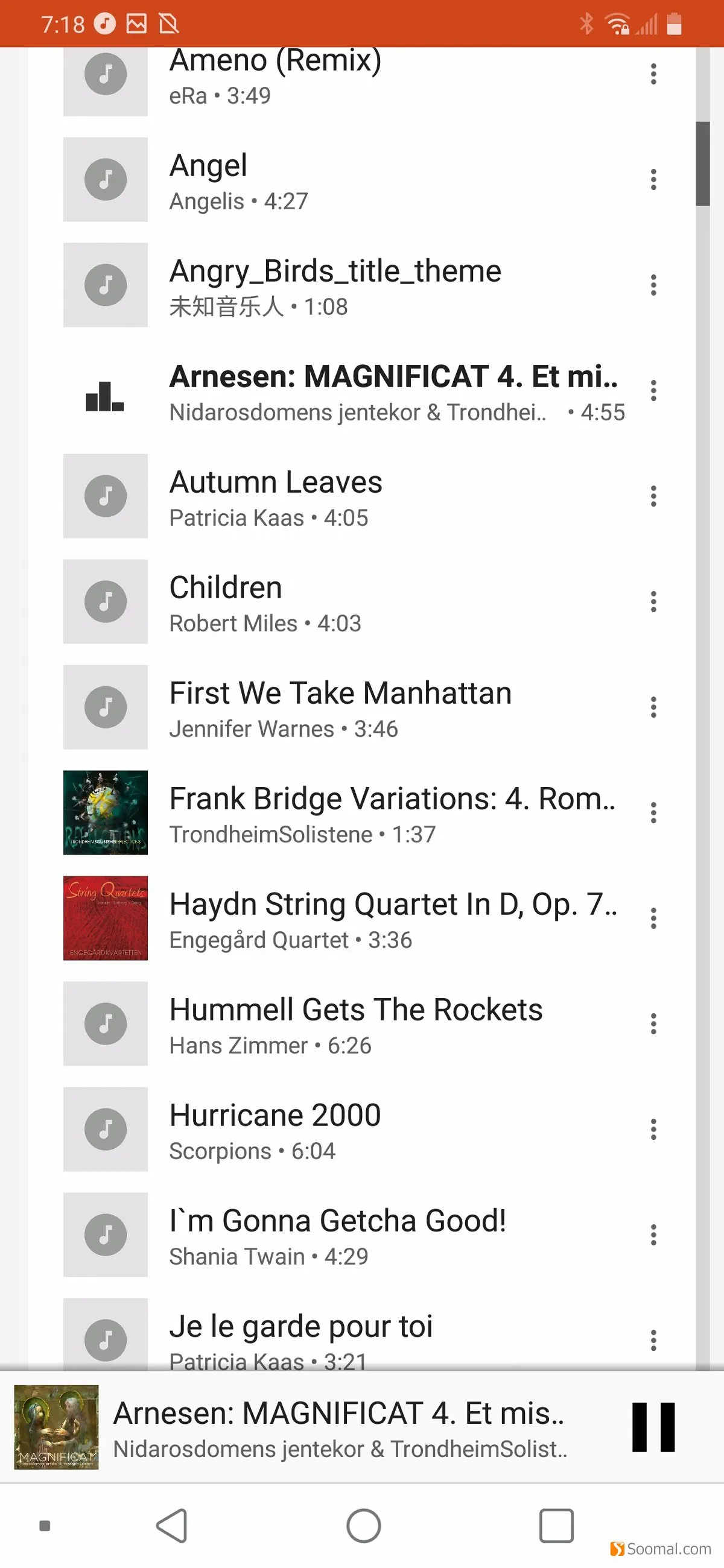Open recent apps from navigation bar

556,1525
